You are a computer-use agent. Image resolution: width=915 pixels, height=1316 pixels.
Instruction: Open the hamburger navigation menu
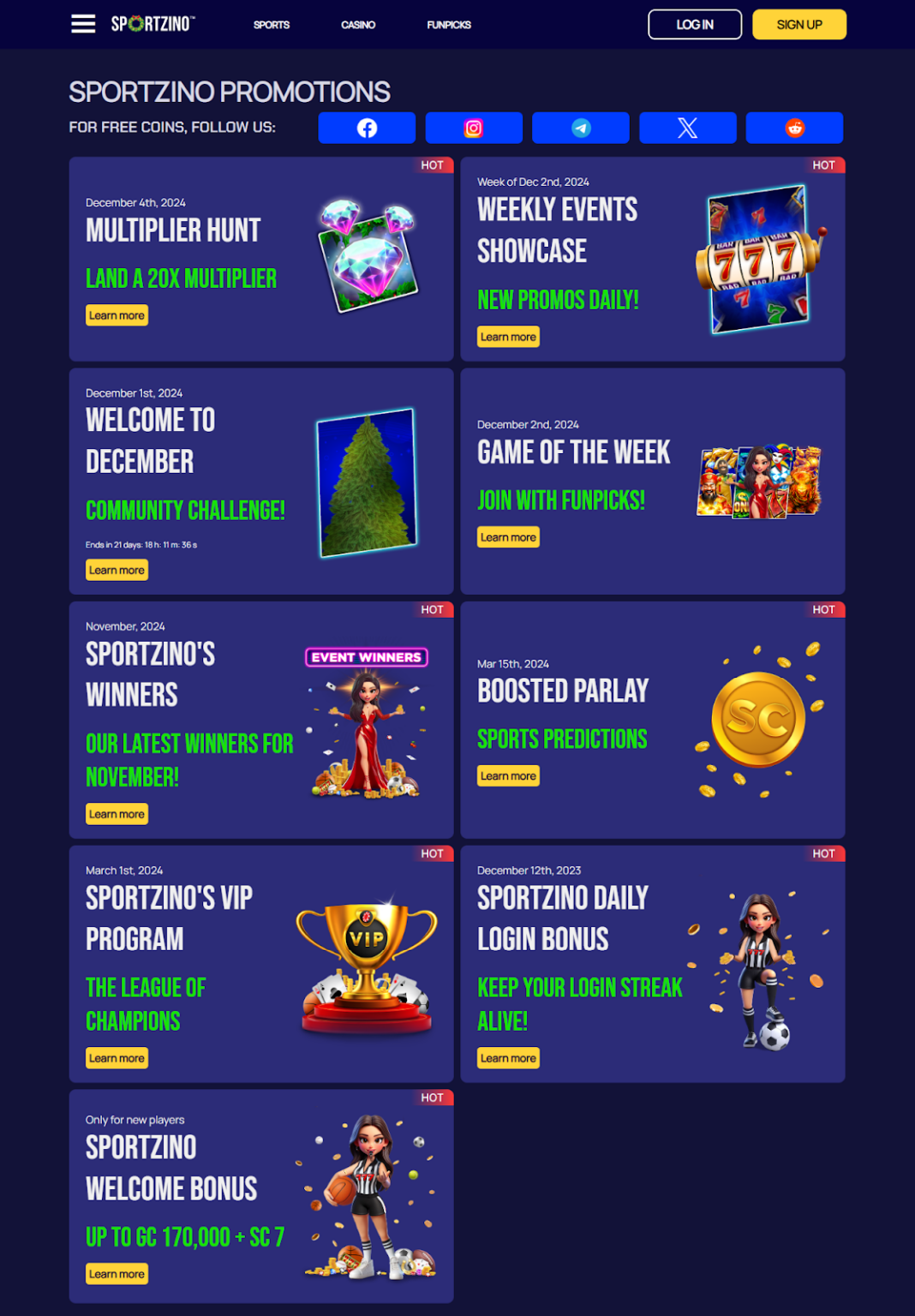(x=82, y=24)
